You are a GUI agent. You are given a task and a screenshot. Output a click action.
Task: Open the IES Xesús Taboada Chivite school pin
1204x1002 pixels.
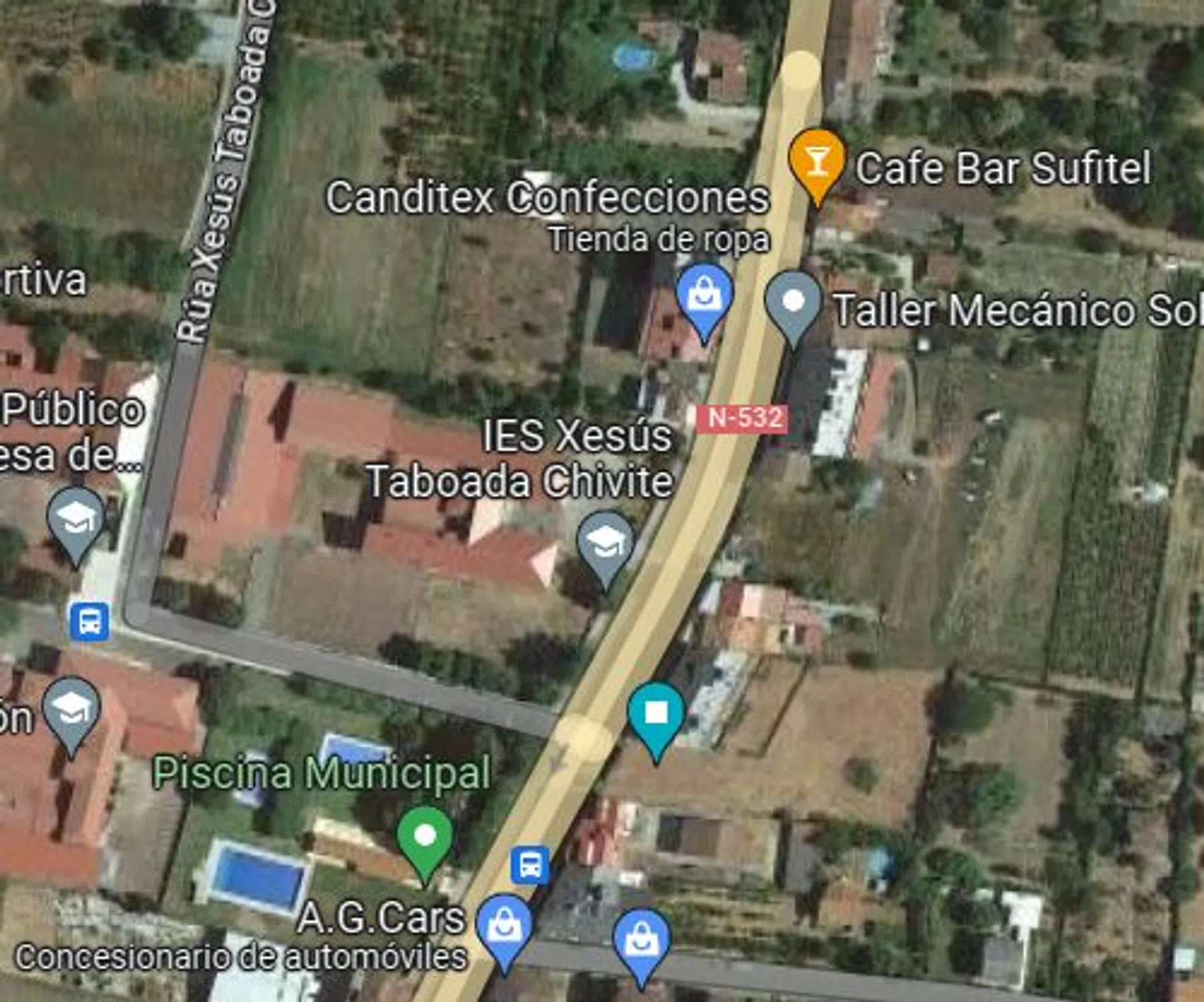pyautogui.click(x=605, y=544)
